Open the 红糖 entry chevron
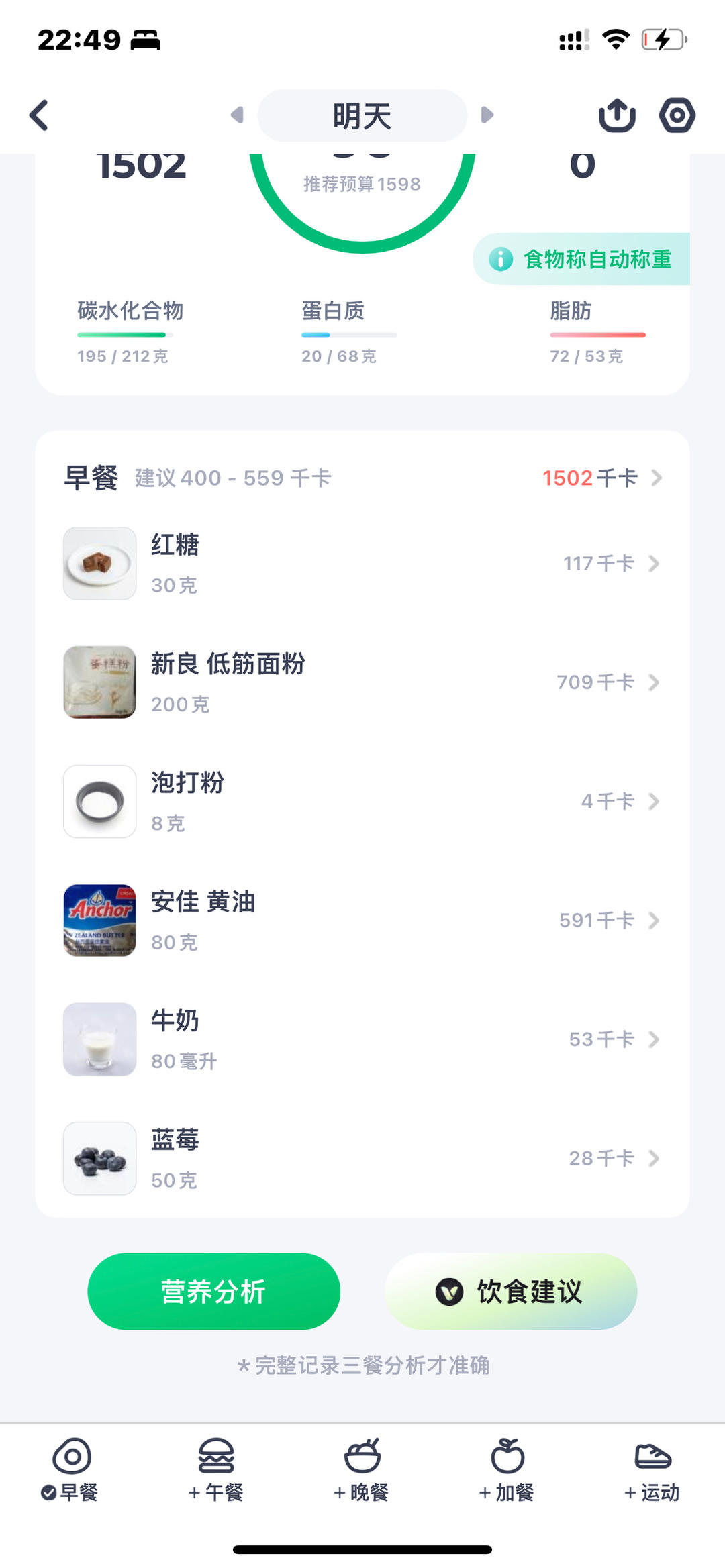Screen dimensions: 725x1568 coord(654,564)
